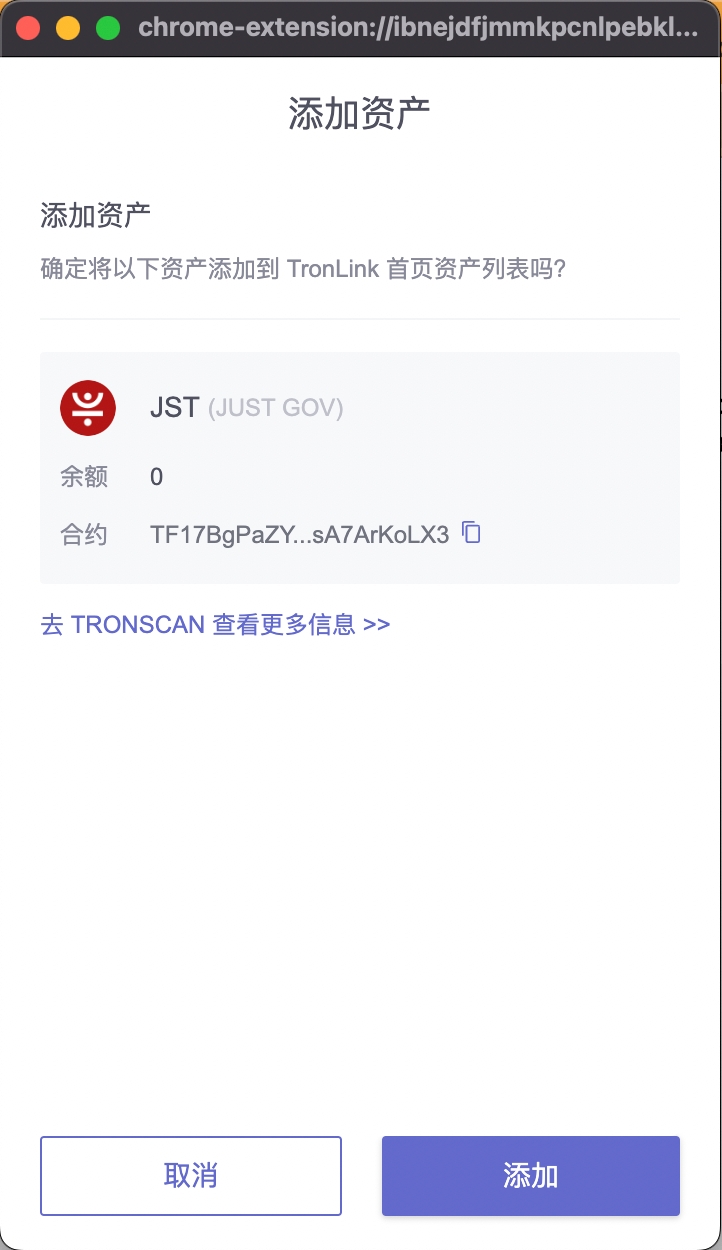Copy the JST contract address
This screenshot has width=722, height=1250.
[x=471, y=533]
